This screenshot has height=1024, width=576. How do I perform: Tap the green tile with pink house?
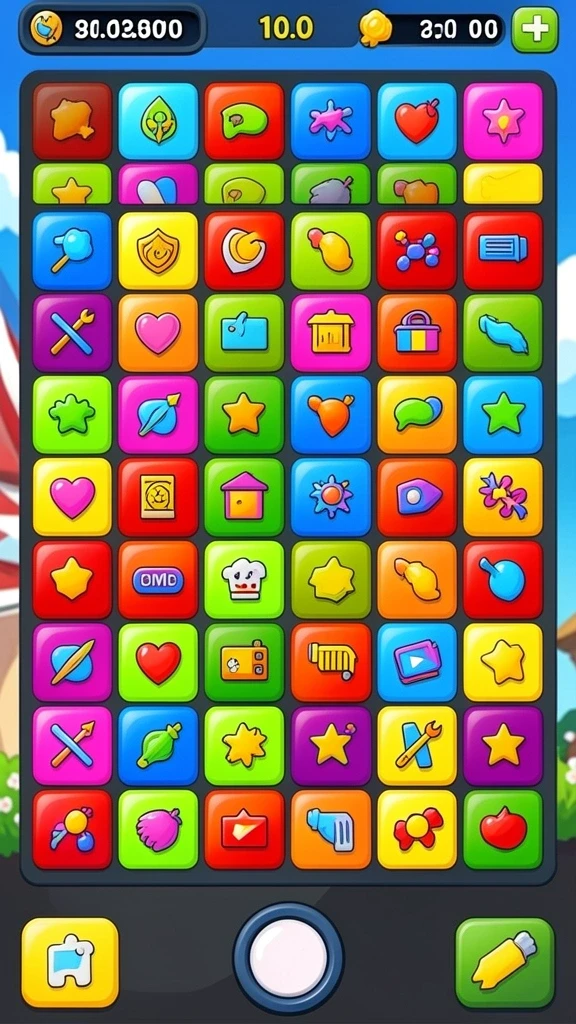coord(244,497)
